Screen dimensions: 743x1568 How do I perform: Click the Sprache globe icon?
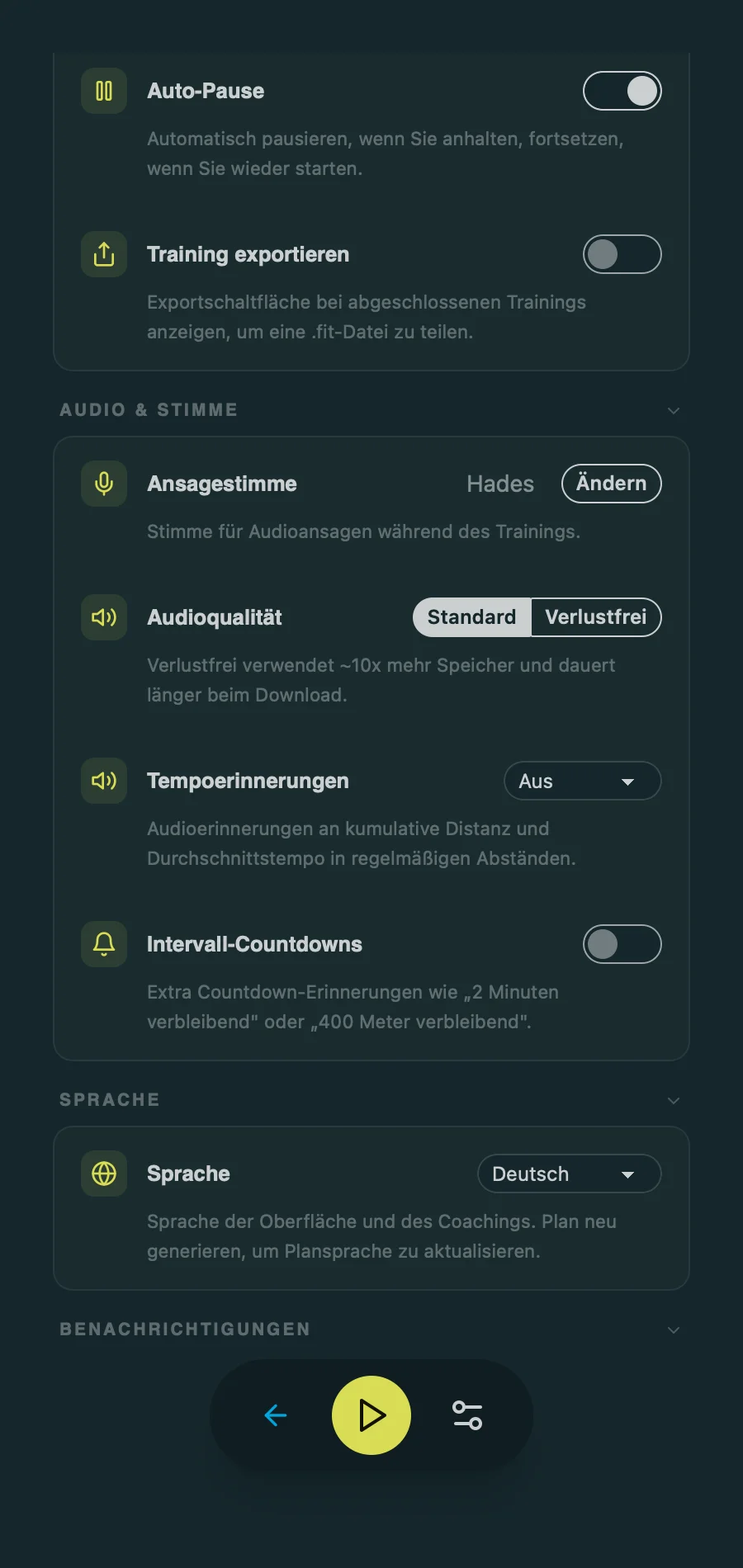click(103, 1174)
